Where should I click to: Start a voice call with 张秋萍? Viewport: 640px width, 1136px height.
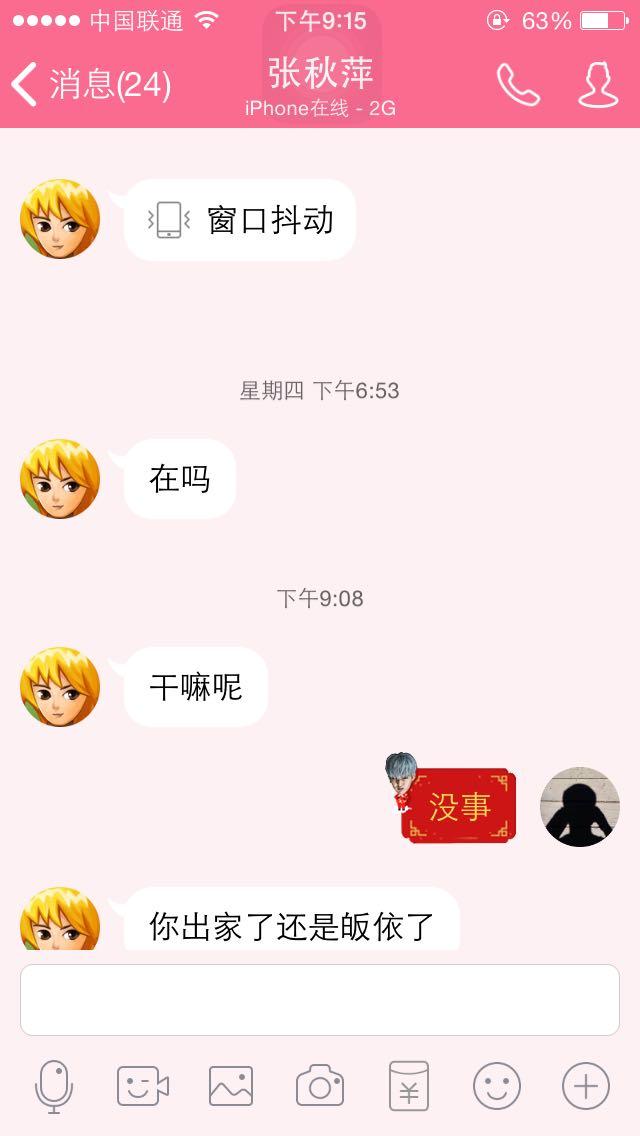tap(518, 85)
